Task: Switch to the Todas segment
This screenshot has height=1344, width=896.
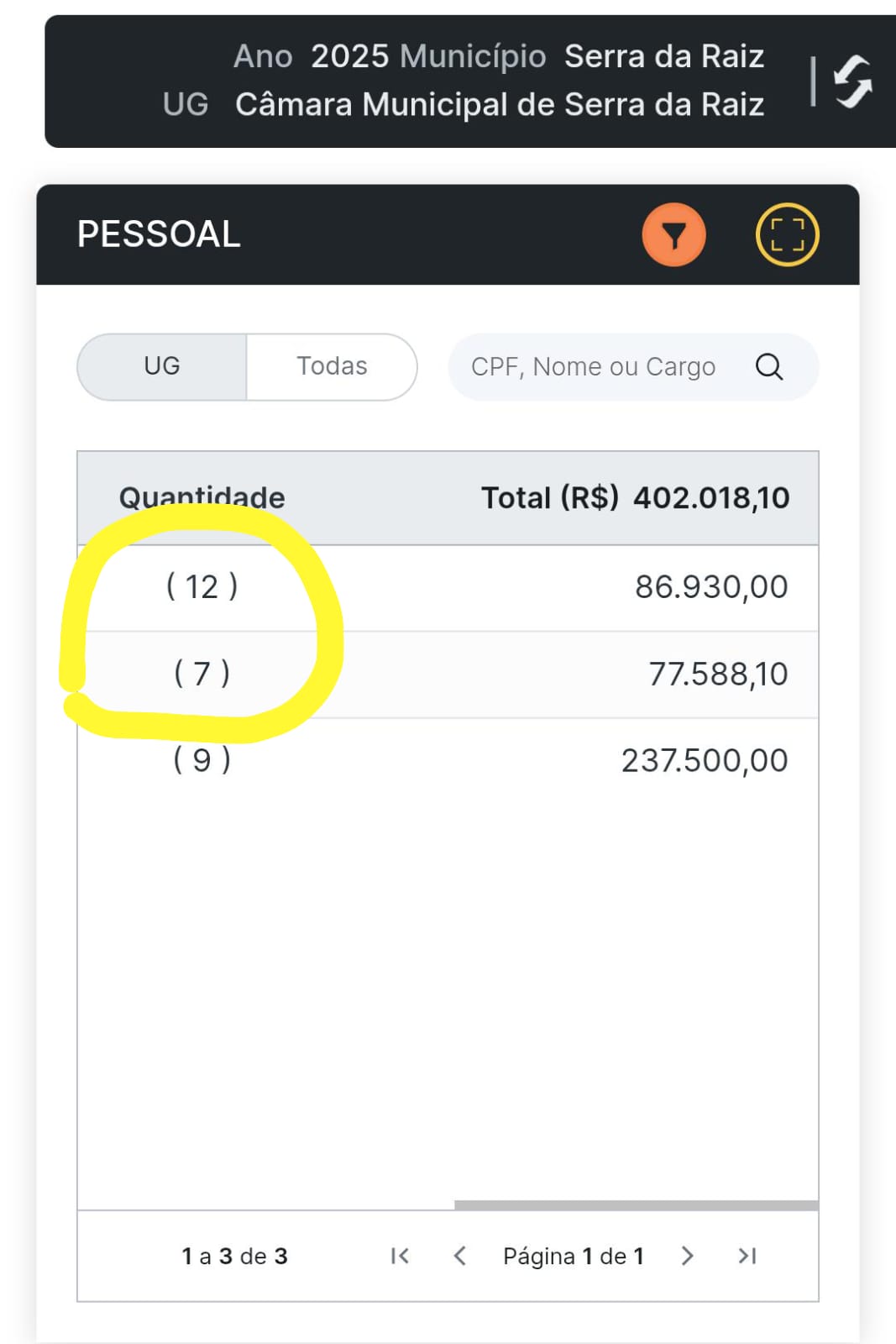Action: tap(332, 366)
